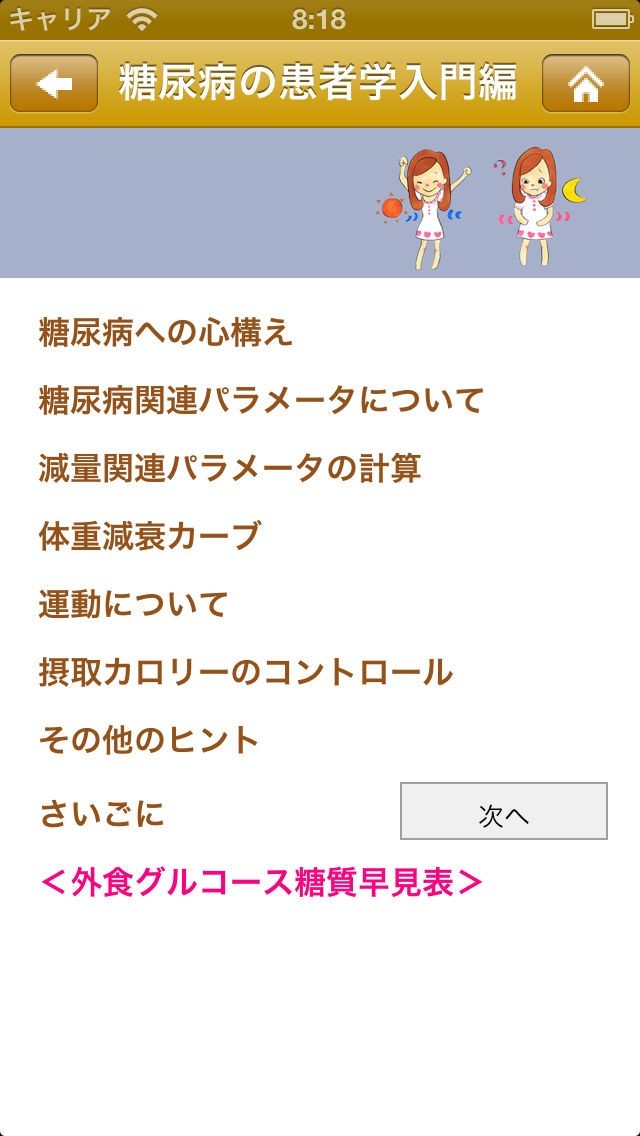Select 減量関連パラメータの計算
The height and width of the screenshot is (1136, 640).
(230, 468)
